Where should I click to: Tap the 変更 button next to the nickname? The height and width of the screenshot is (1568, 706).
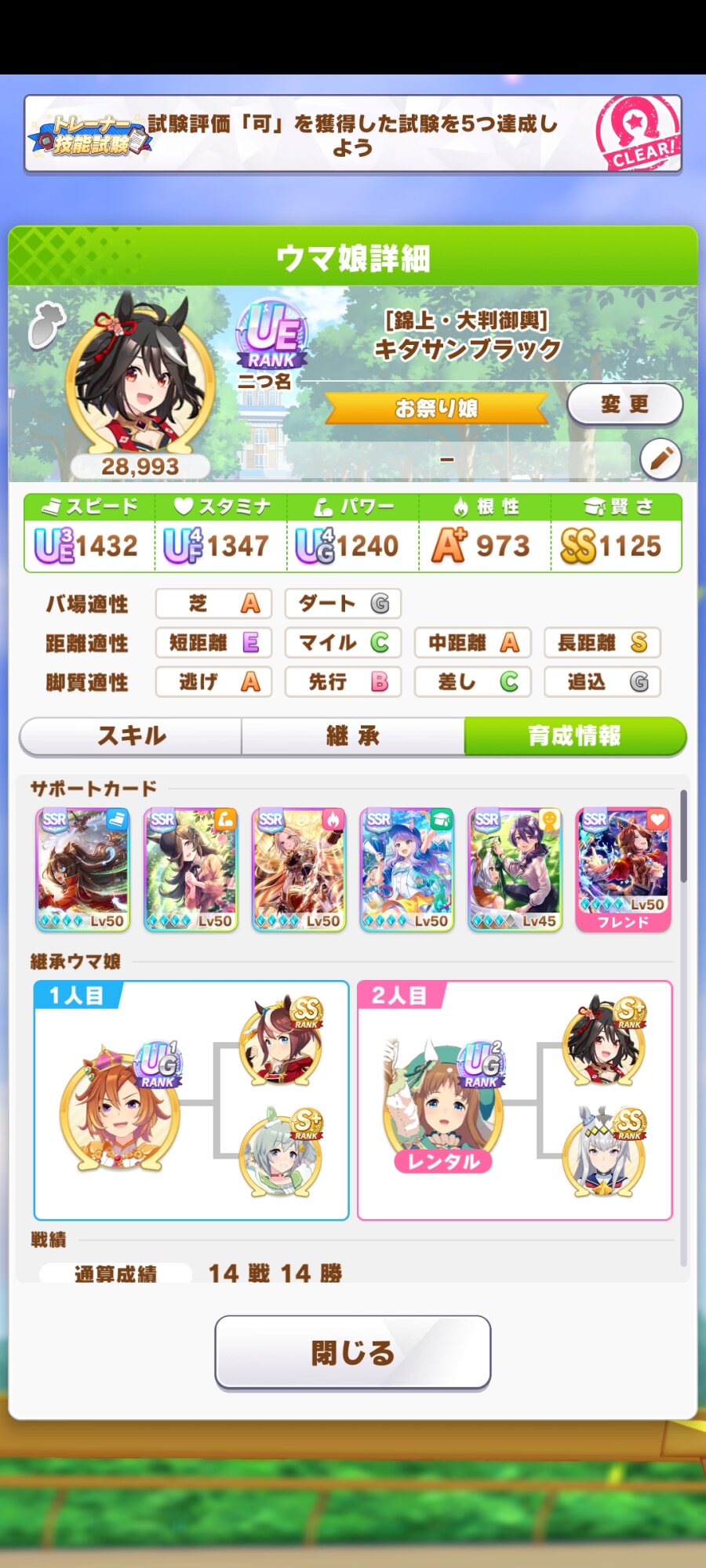tap(624, 405)
